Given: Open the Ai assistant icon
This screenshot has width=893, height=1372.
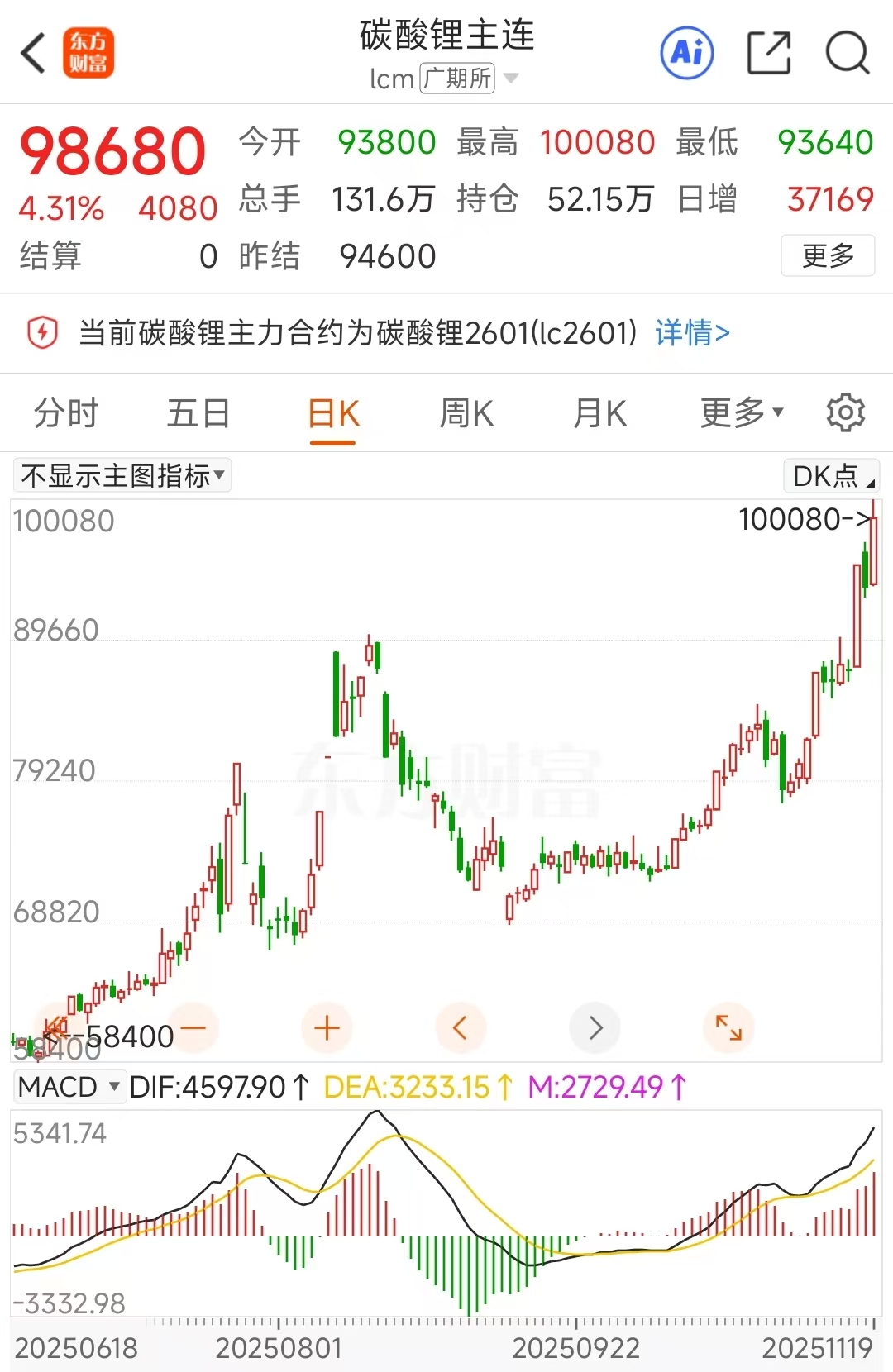Looking at the screenshot, I should [x=687, y=54].
